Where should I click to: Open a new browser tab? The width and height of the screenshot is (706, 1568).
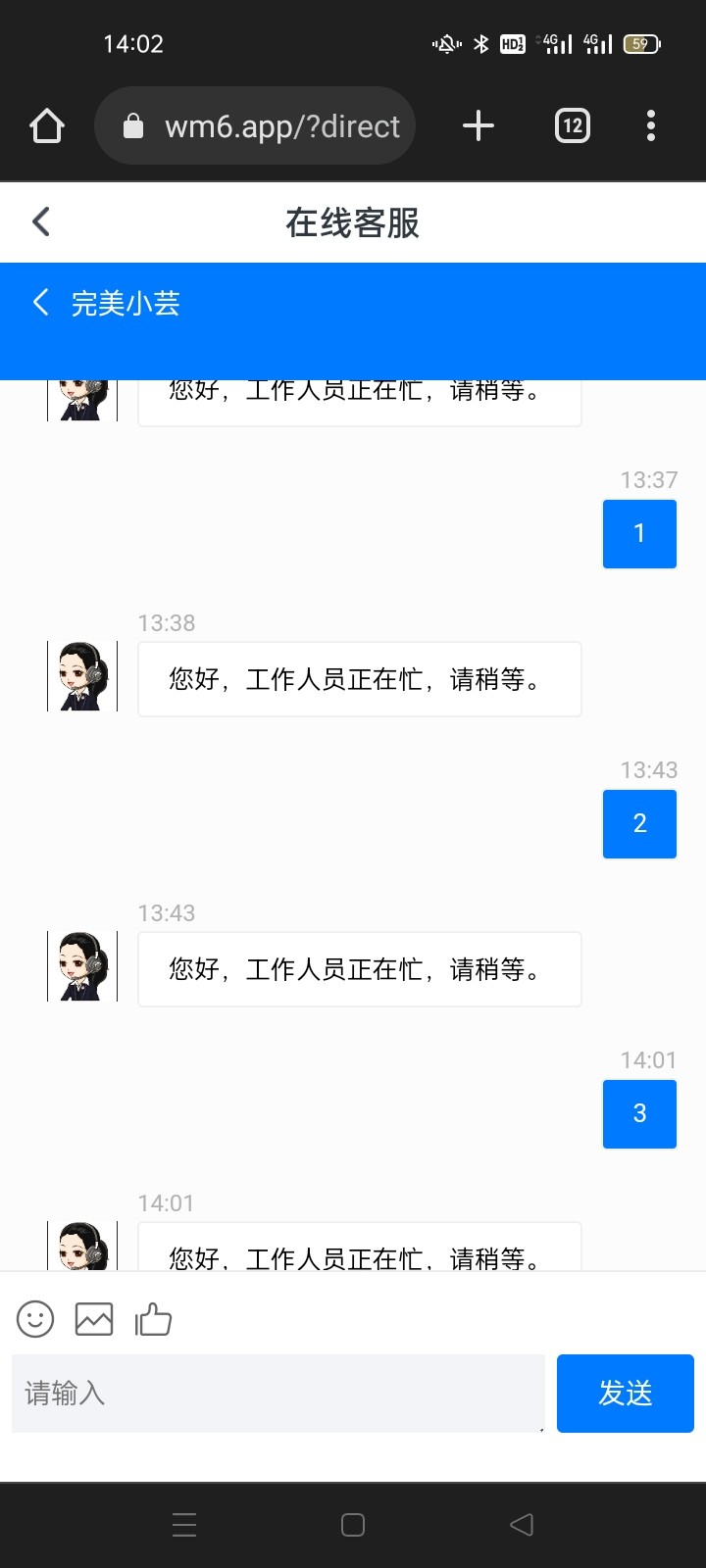point(478,126)
